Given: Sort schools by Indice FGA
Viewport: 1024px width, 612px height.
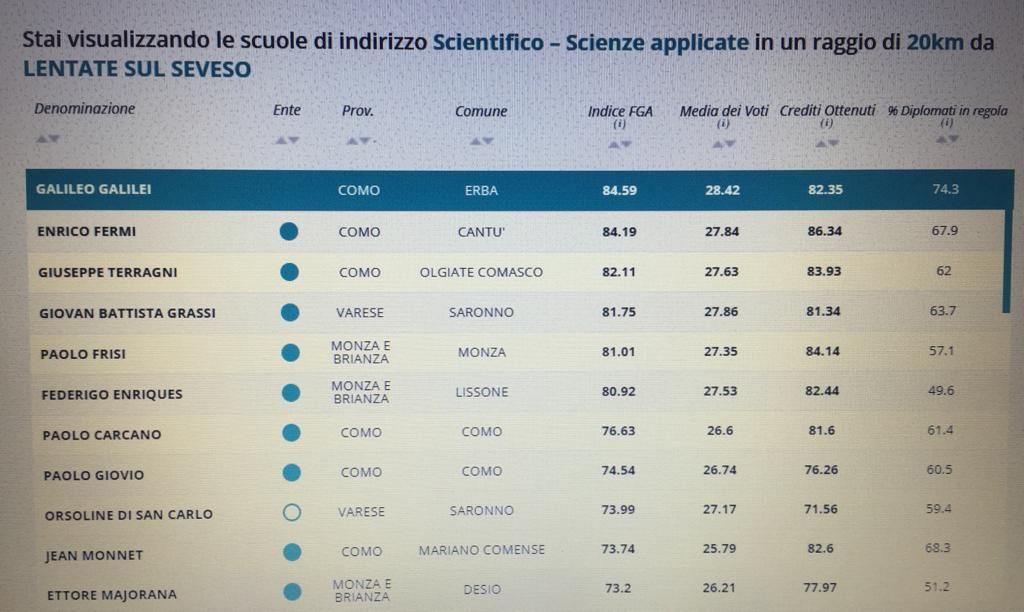Looking at the screenshot, I should [x=620, y=143].
